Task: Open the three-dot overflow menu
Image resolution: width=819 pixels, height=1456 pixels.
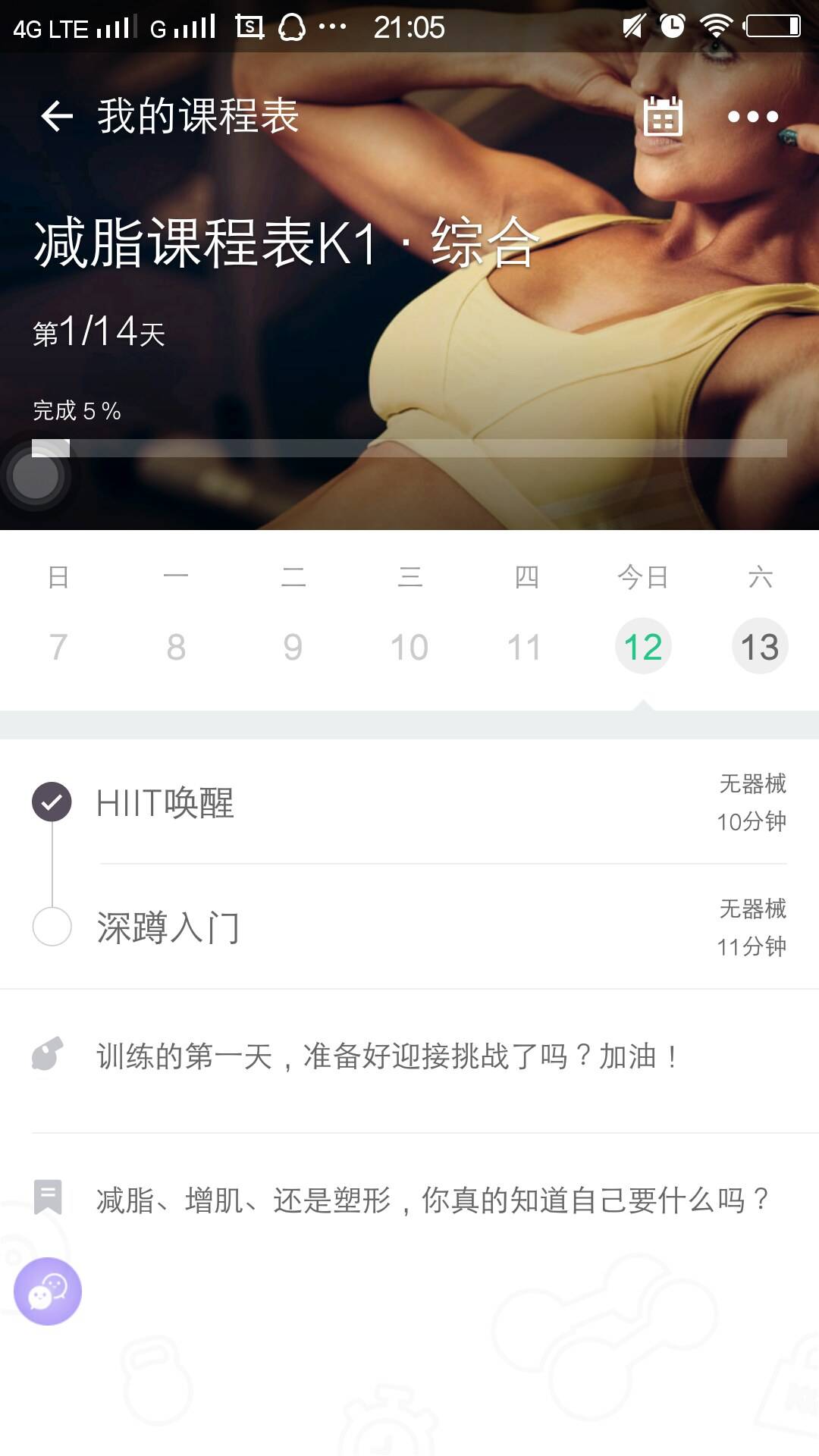Action: (752, 117)
